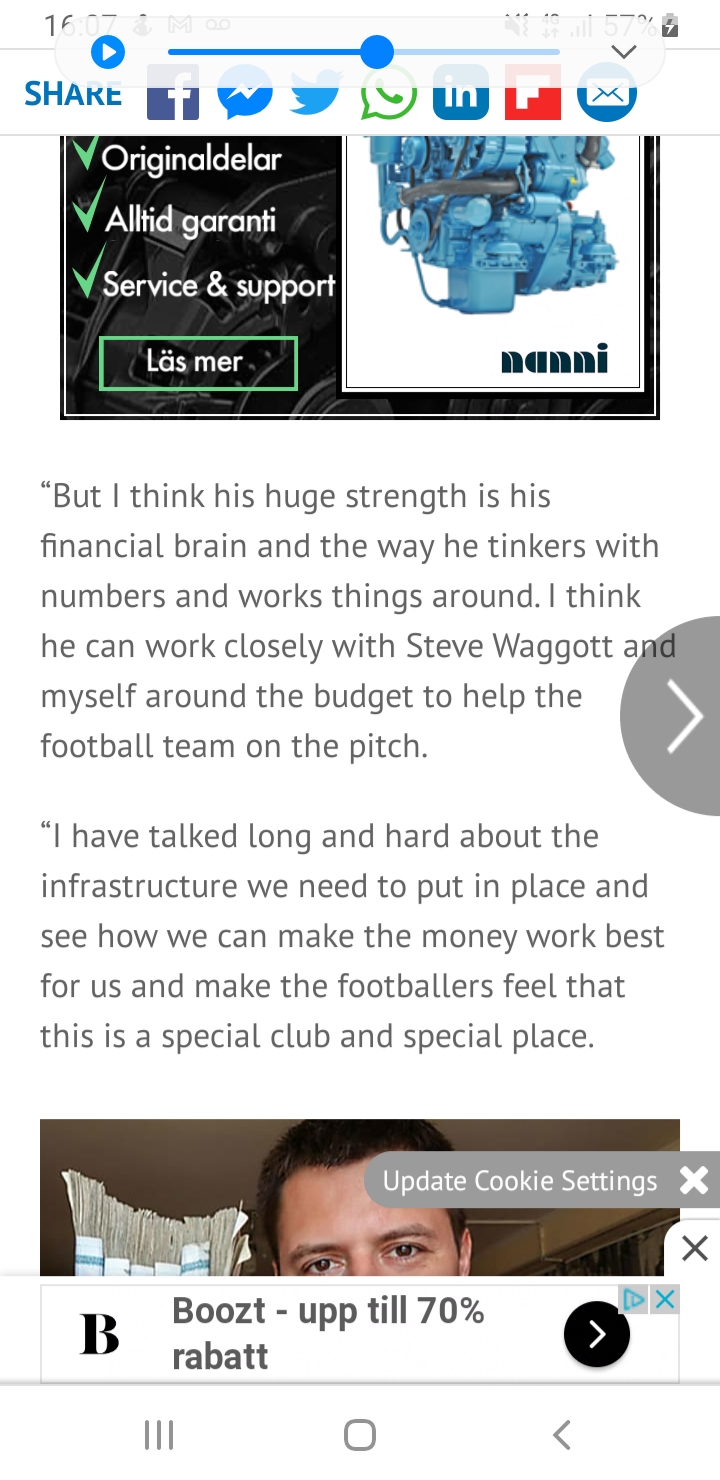The image size is (720, 1480).
Task: Tap the Läs mer ad button
Action: tap(198, 362)
